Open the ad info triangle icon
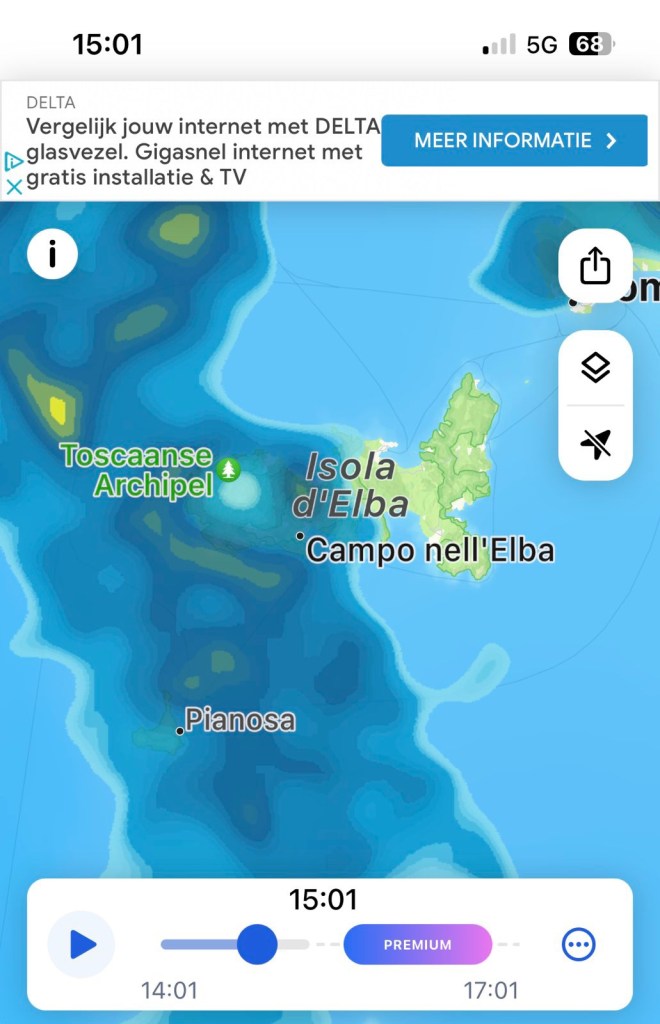Screen dimensions: 660x1024 [14, 161]
